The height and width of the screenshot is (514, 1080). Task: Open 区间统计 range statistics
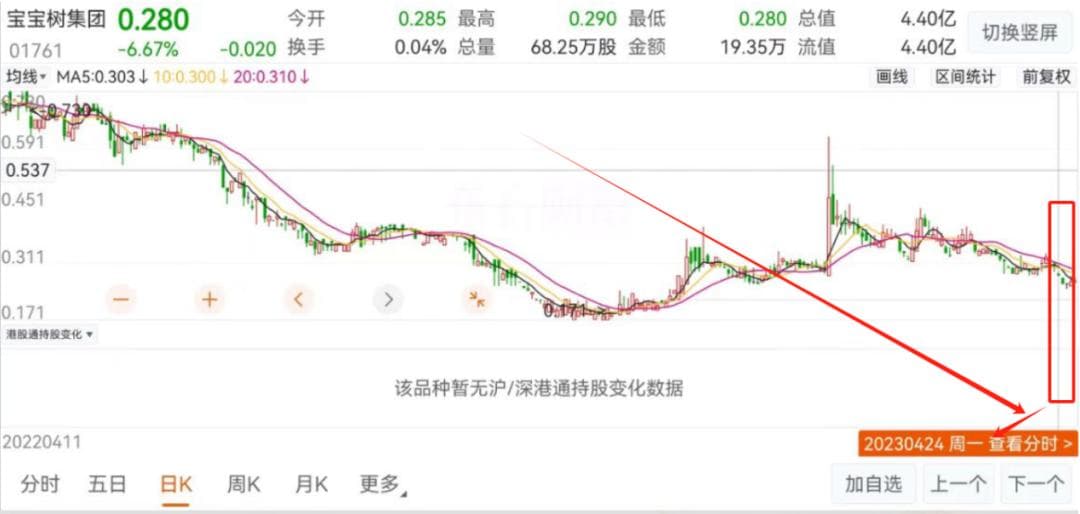click(x=965, y=77)
